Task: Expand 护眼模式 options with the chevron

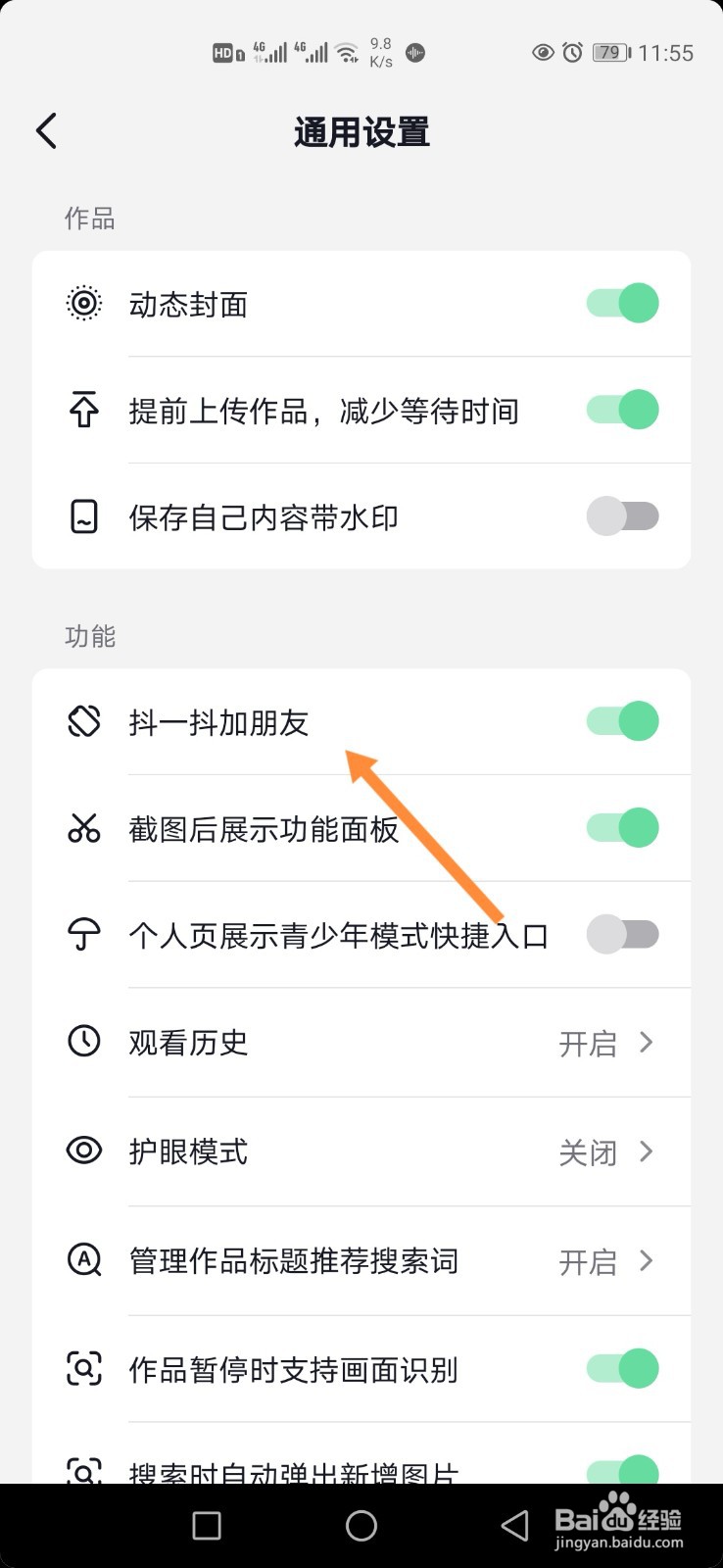Action: 645,1151
